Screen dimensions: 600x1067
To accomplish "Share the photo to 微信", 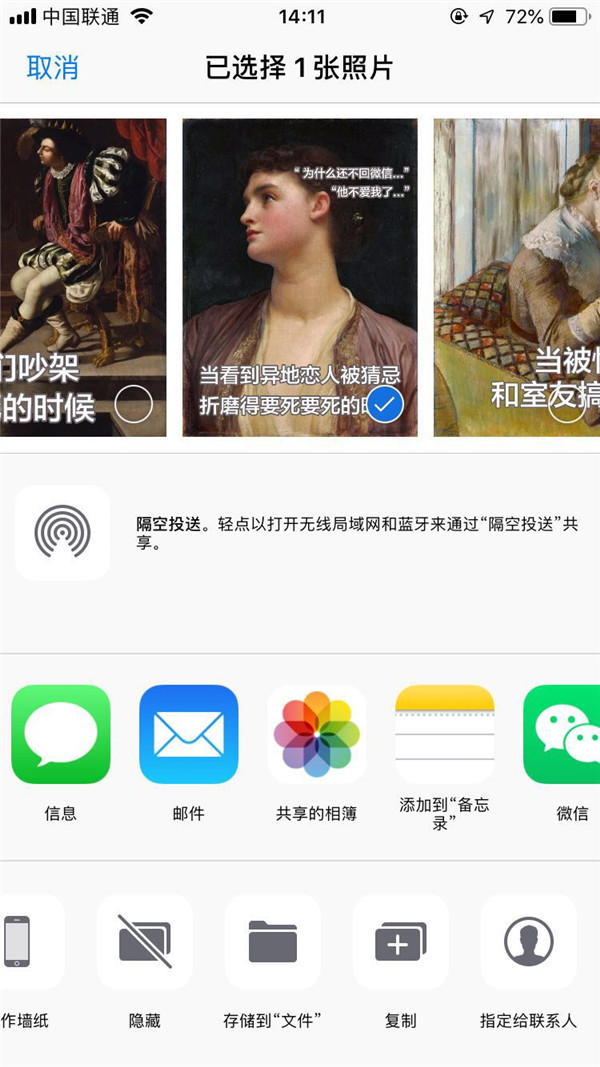I will tap(565, 734).
